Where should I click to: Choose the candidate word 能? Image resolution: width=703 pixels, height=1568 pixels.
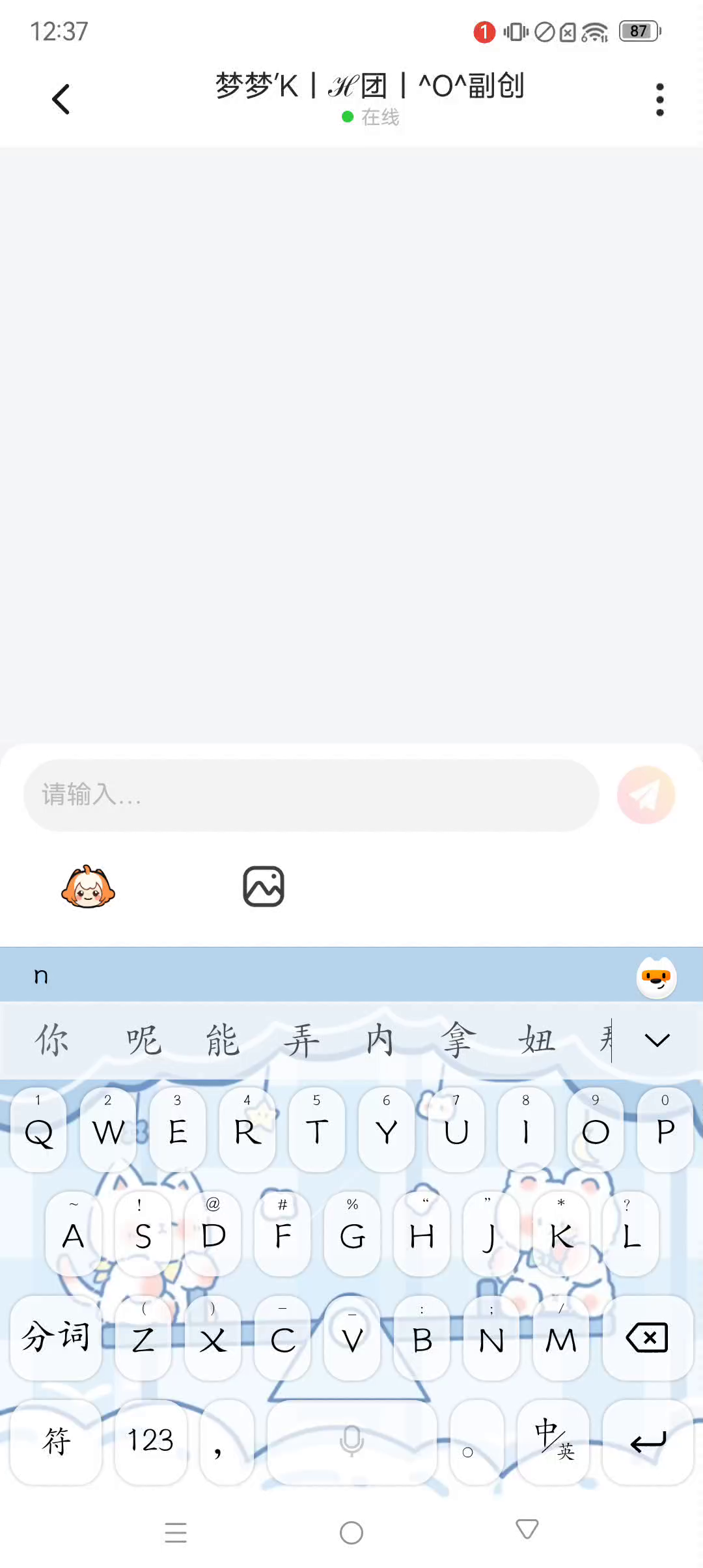223,1040
